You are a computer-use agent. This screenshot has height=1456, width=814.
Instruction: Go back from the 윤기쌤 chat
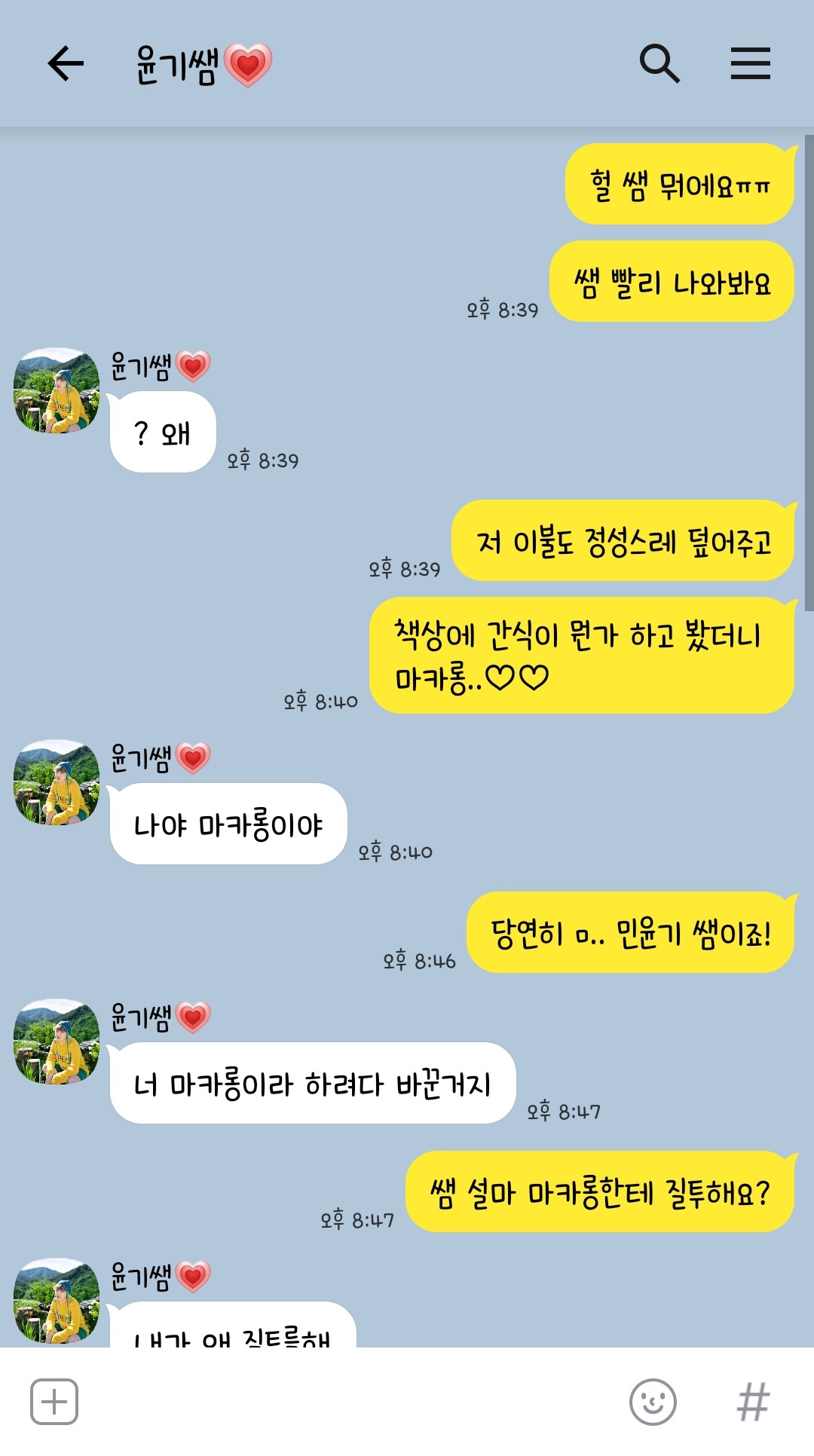66,63
